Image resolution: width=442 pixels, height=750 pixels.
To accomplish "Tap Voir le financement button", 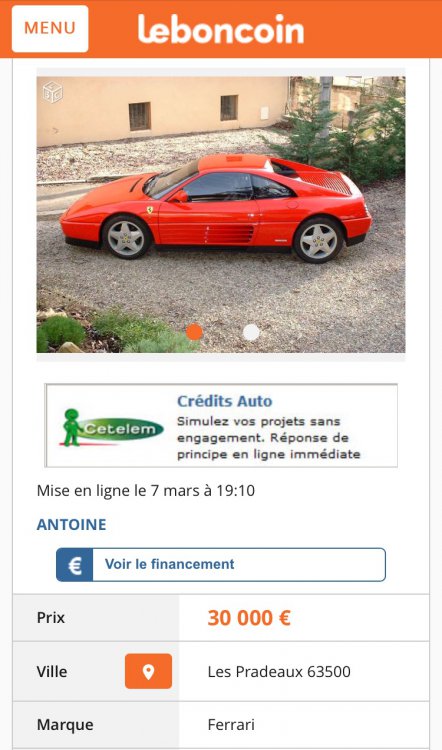I will coord(221,564).
